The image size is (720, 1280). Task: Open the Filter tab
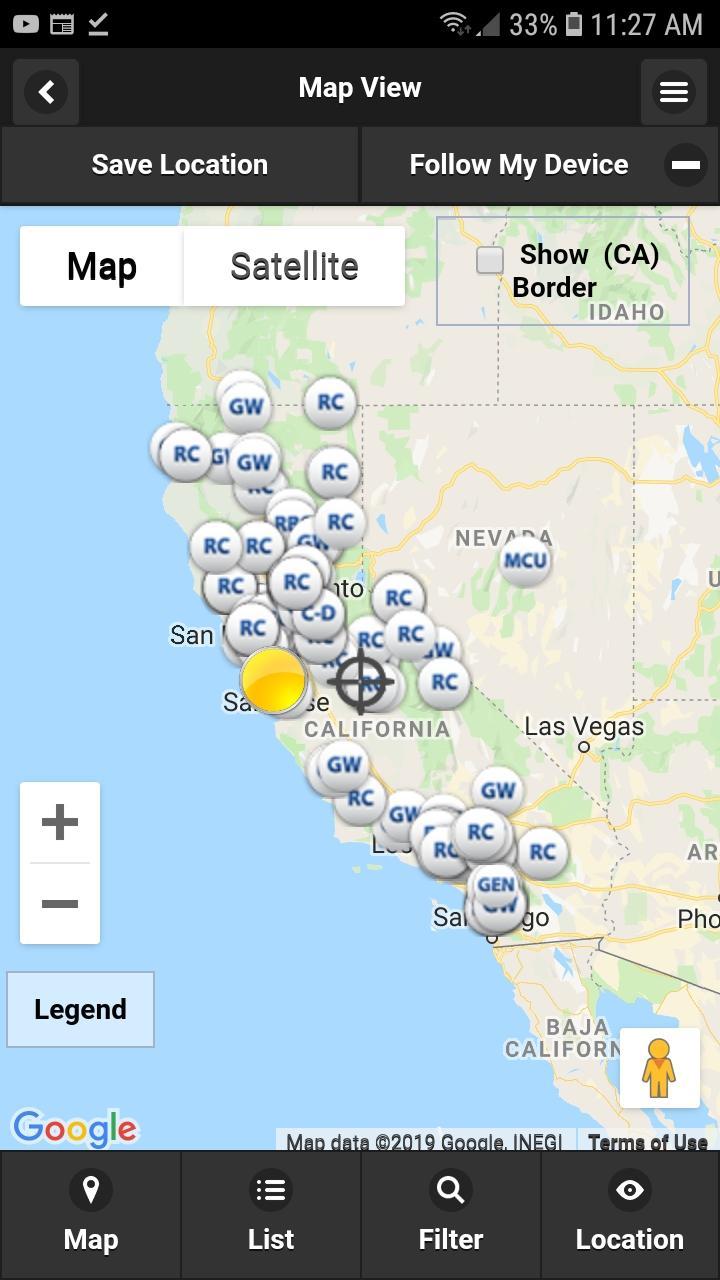point(450,1214)
